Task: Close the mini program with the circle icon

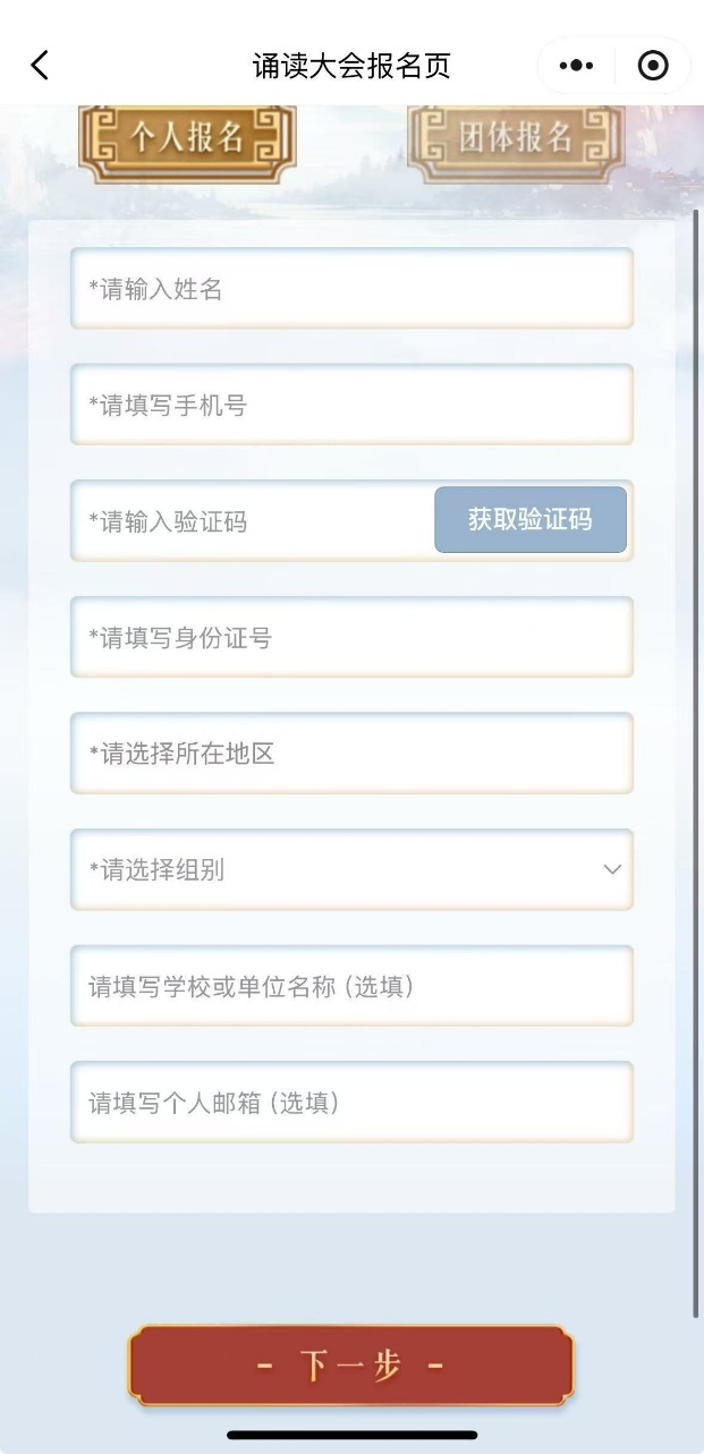Action: [x=652, y=66]
